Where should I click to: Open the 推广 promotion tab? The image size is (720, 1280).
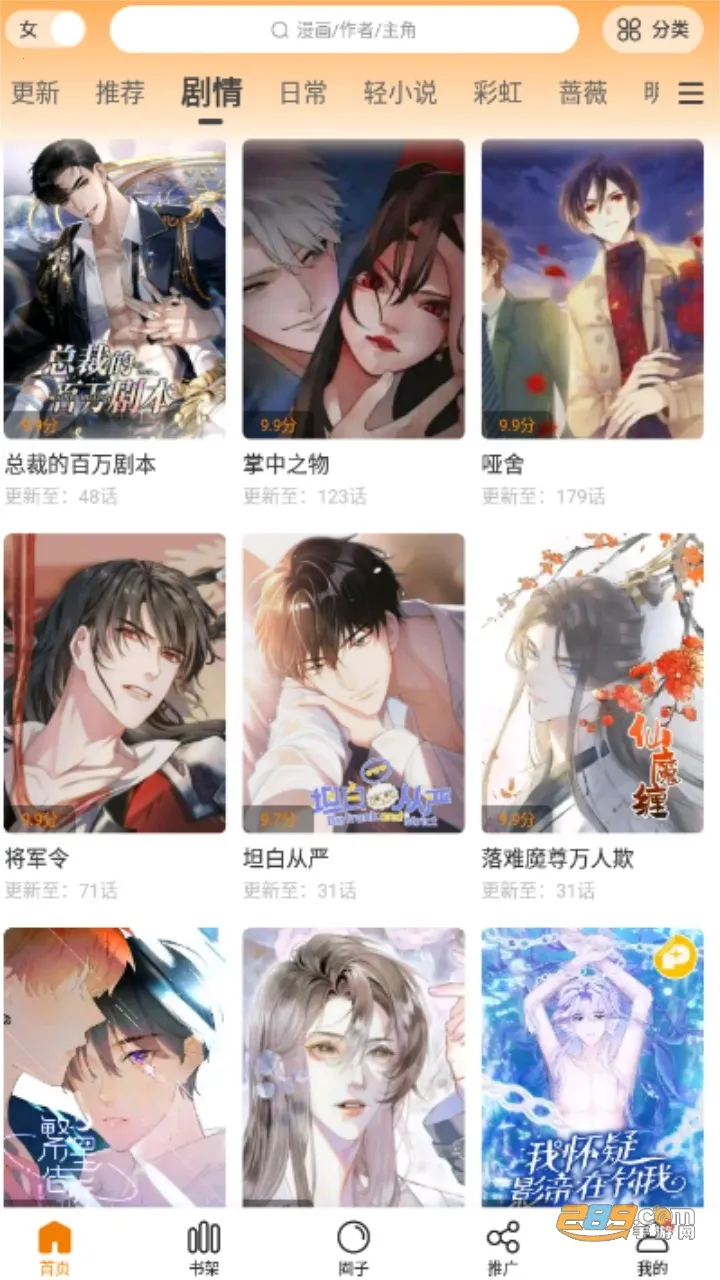[502, 1248]
